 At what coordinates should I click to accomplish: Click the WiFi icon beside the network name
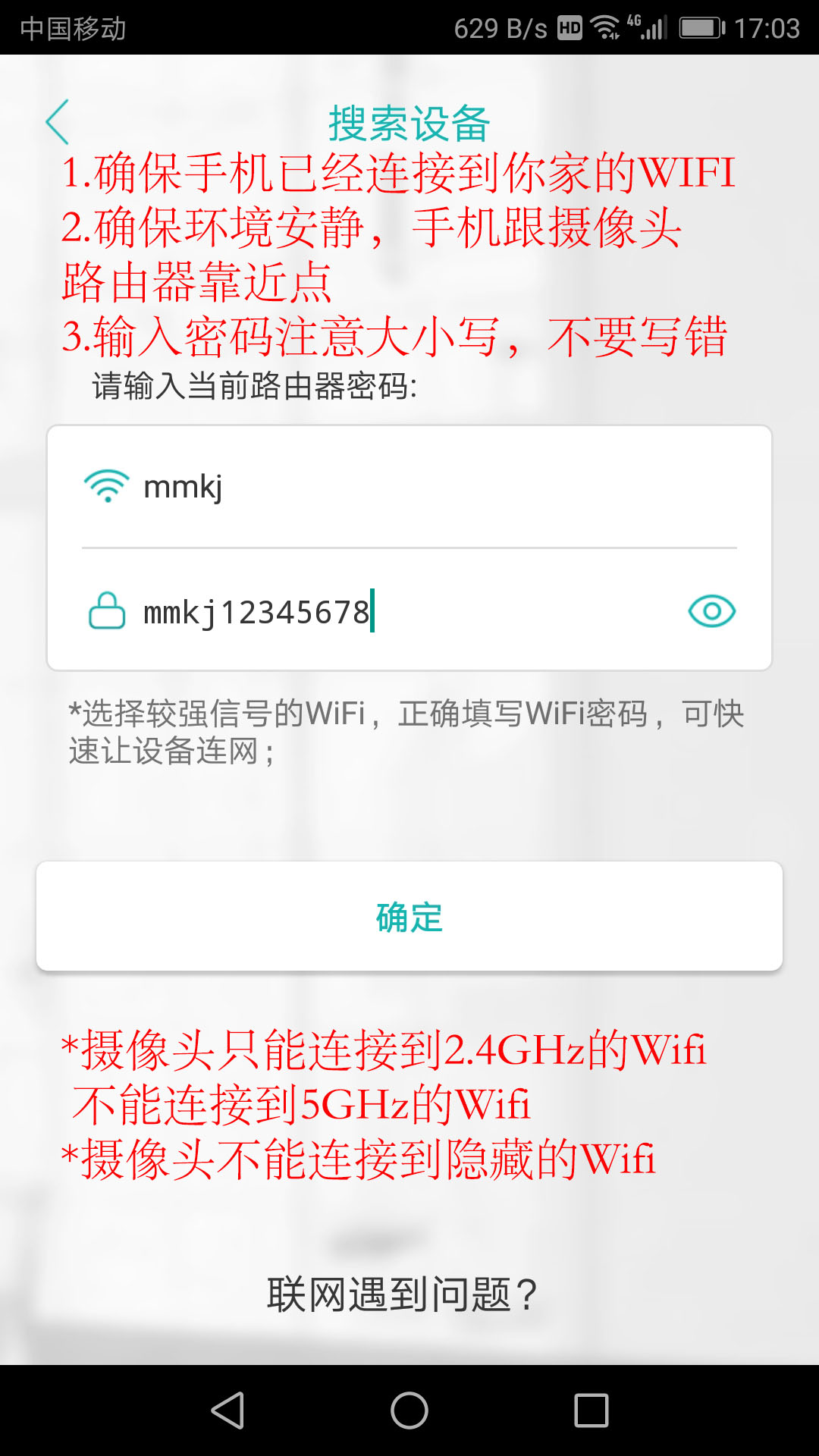107,485
